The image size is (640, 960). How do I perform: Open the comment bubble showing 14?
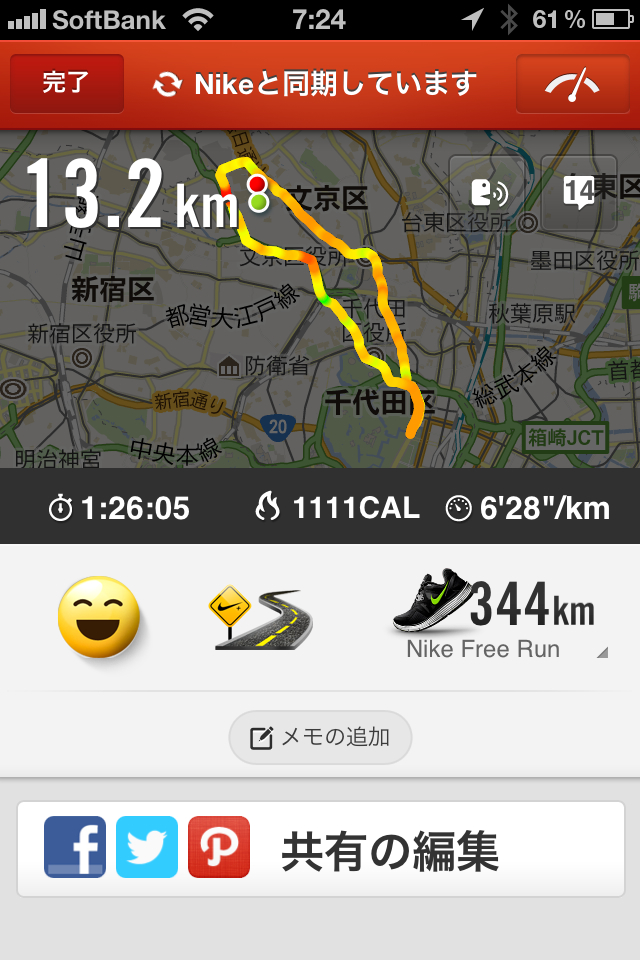tap(579, 192)
